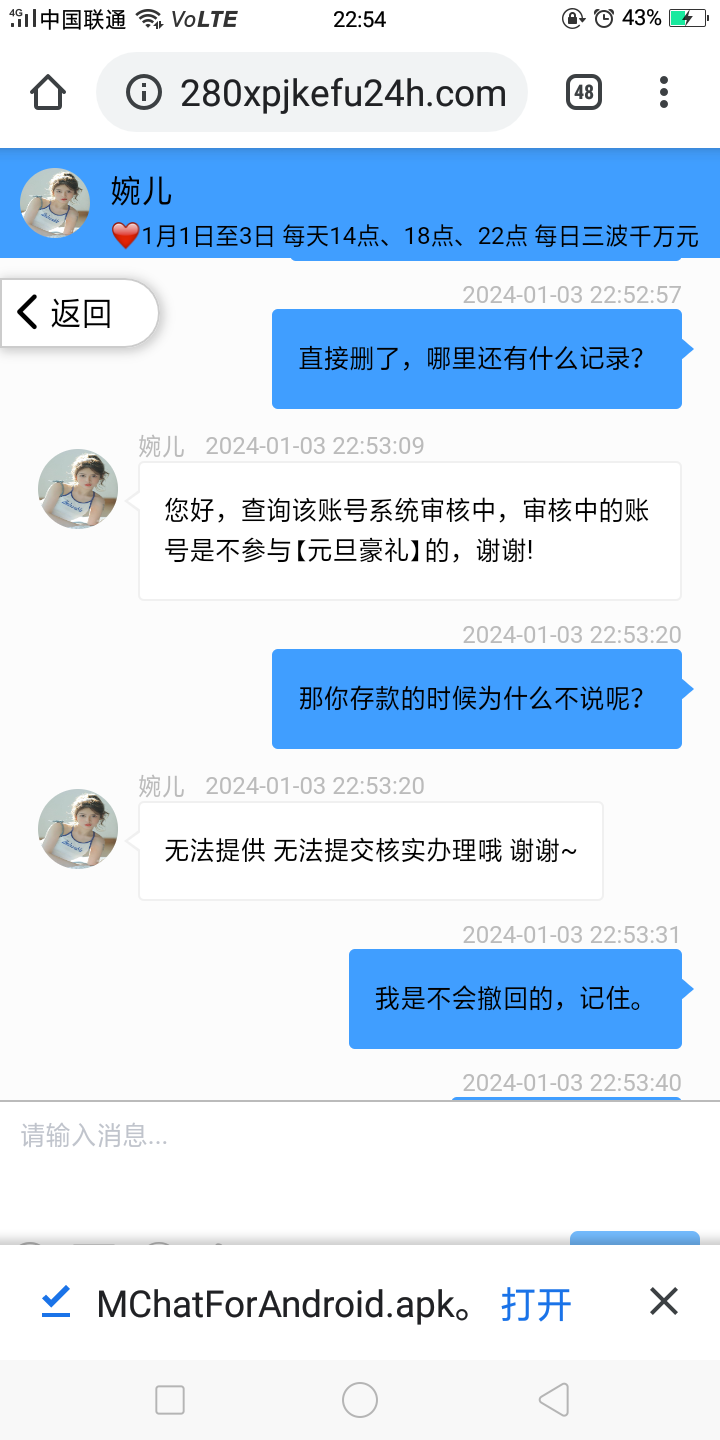Tap the site info icon beside the URL
This screenshot has width=720, height=1440.
[143, 91]
